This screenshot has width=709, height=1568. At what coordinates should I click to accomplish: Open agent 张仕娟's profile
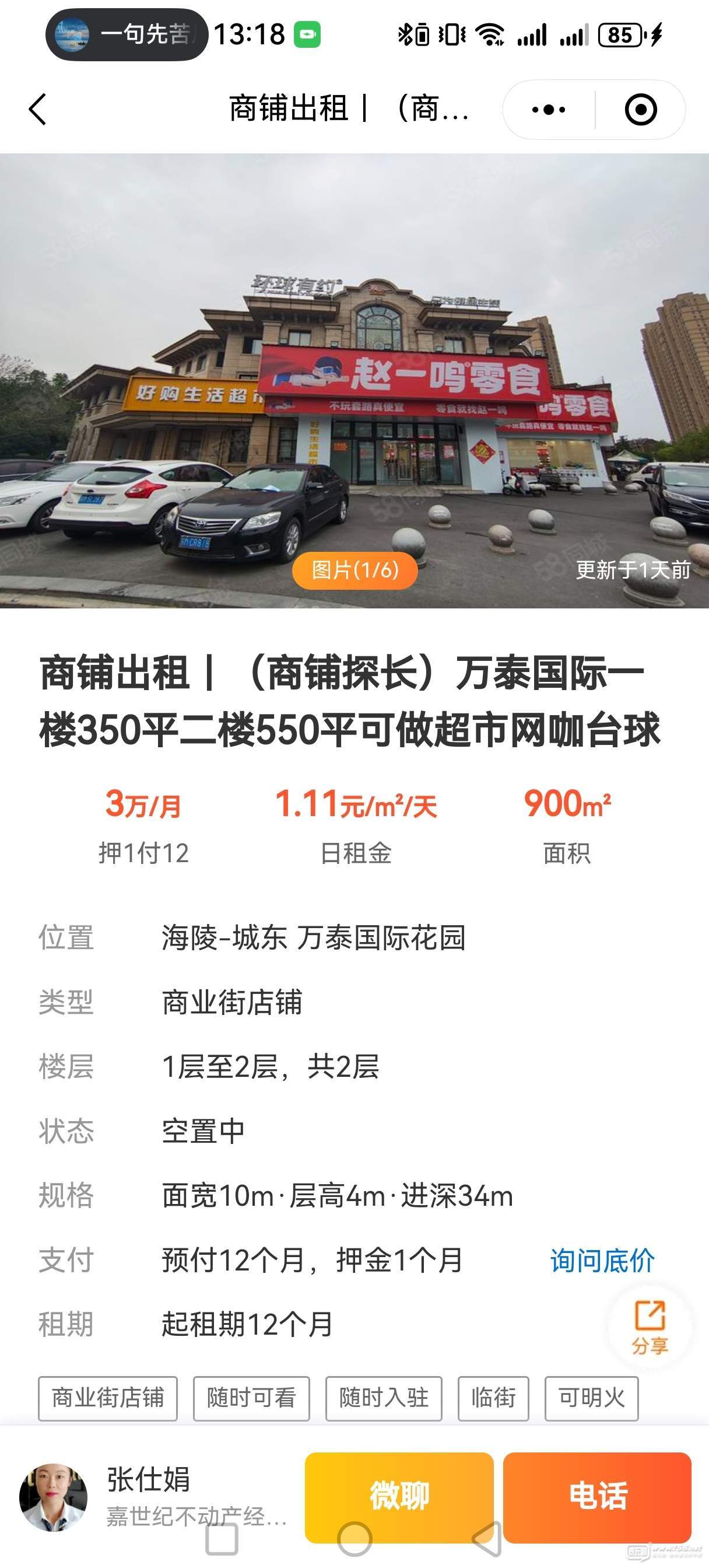tap(55, 1497)
